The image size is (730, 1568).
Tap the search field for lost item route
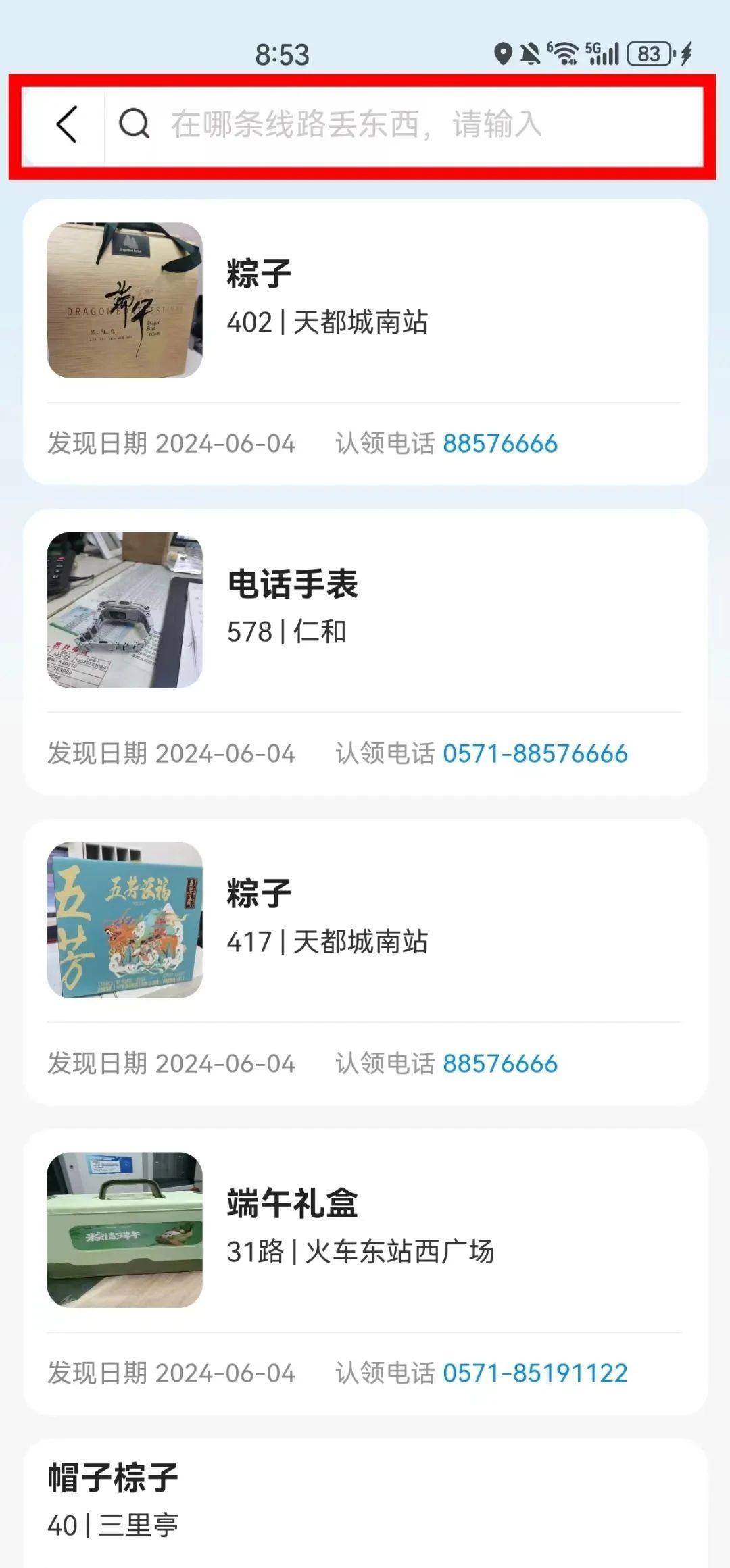point(406,125)
